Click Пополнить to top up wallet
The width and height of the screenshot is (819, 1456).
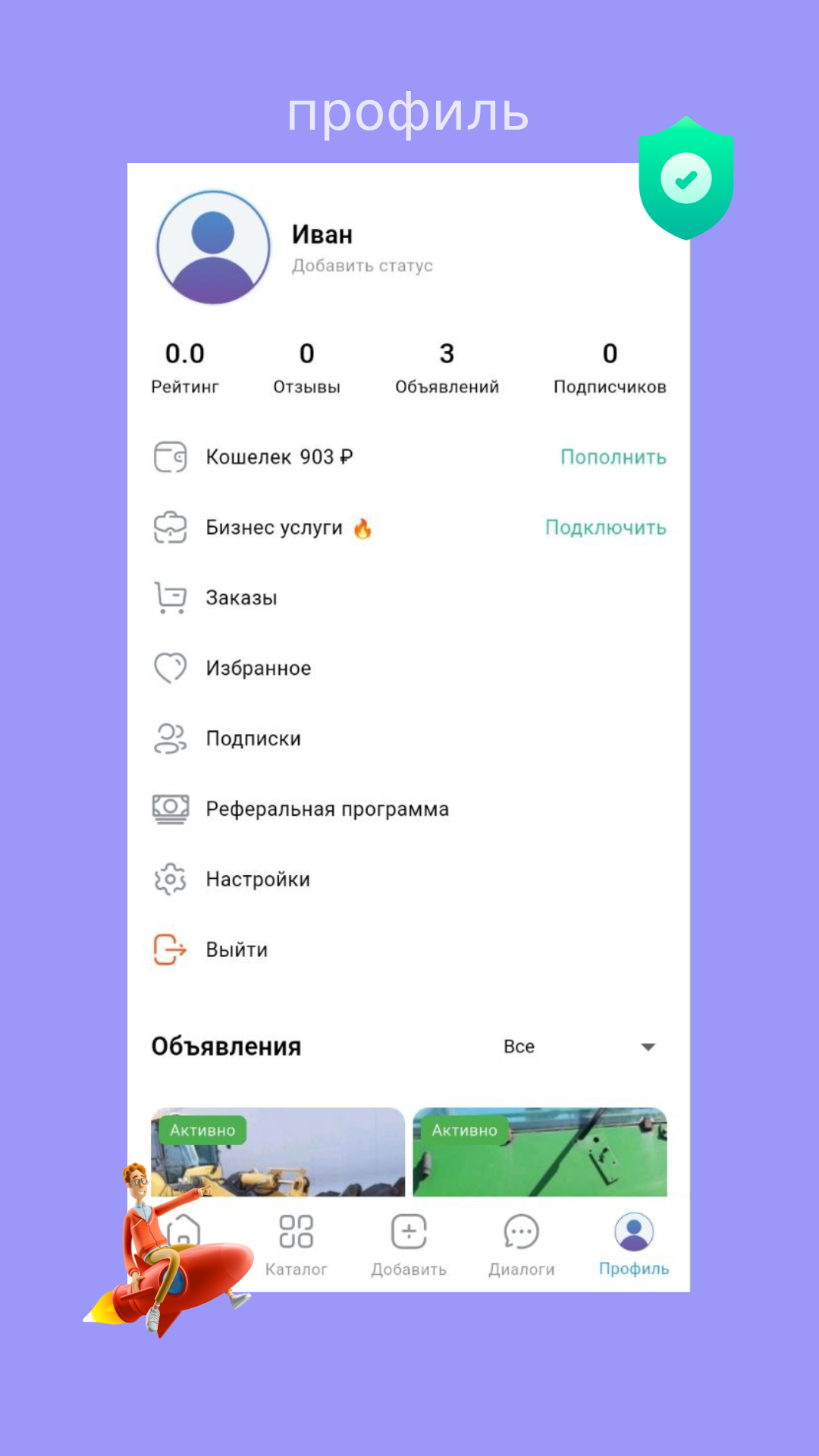[612, 457]
